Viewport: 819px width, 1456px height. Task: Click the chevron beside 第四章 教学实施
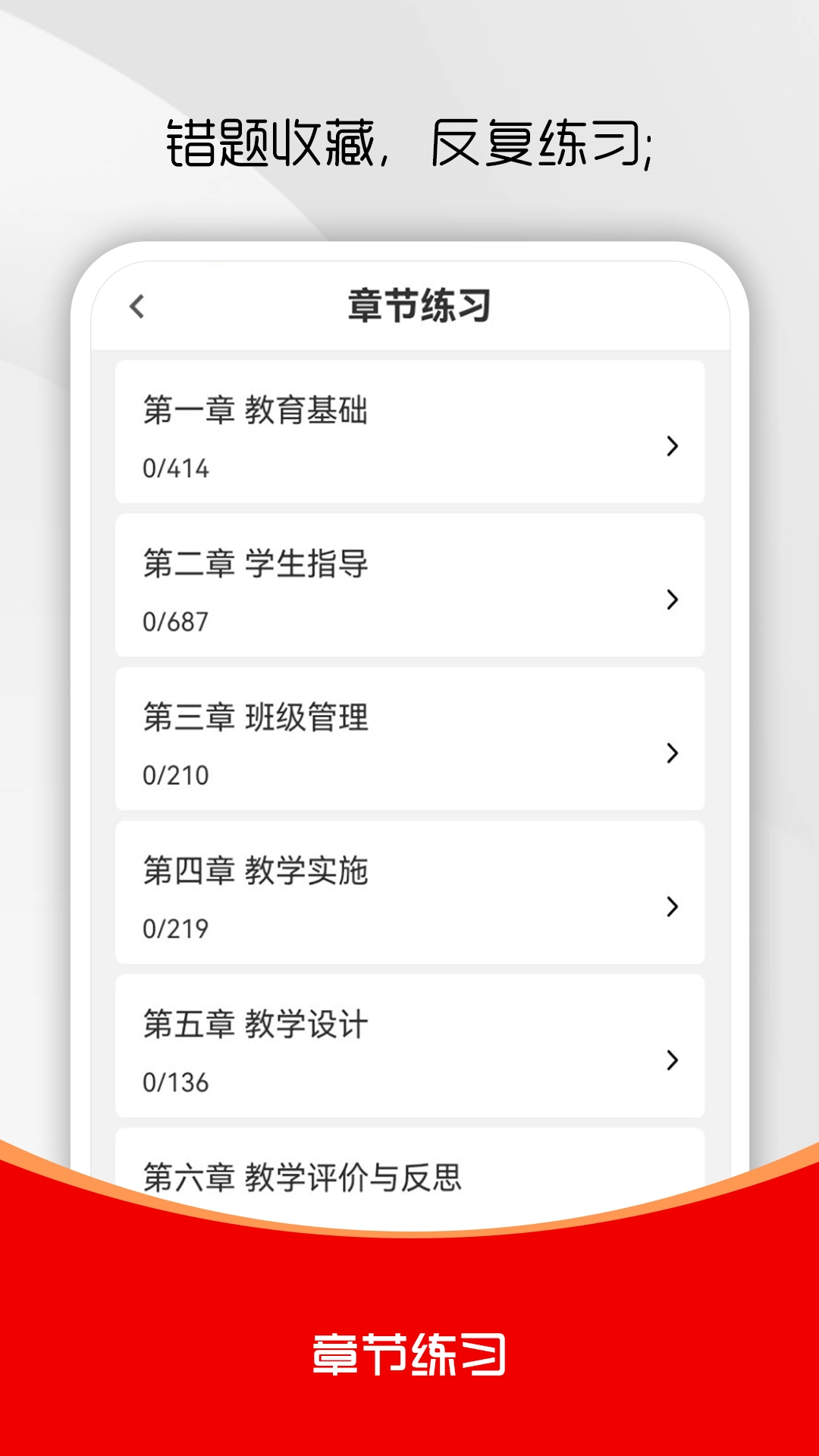pos(672,905)
